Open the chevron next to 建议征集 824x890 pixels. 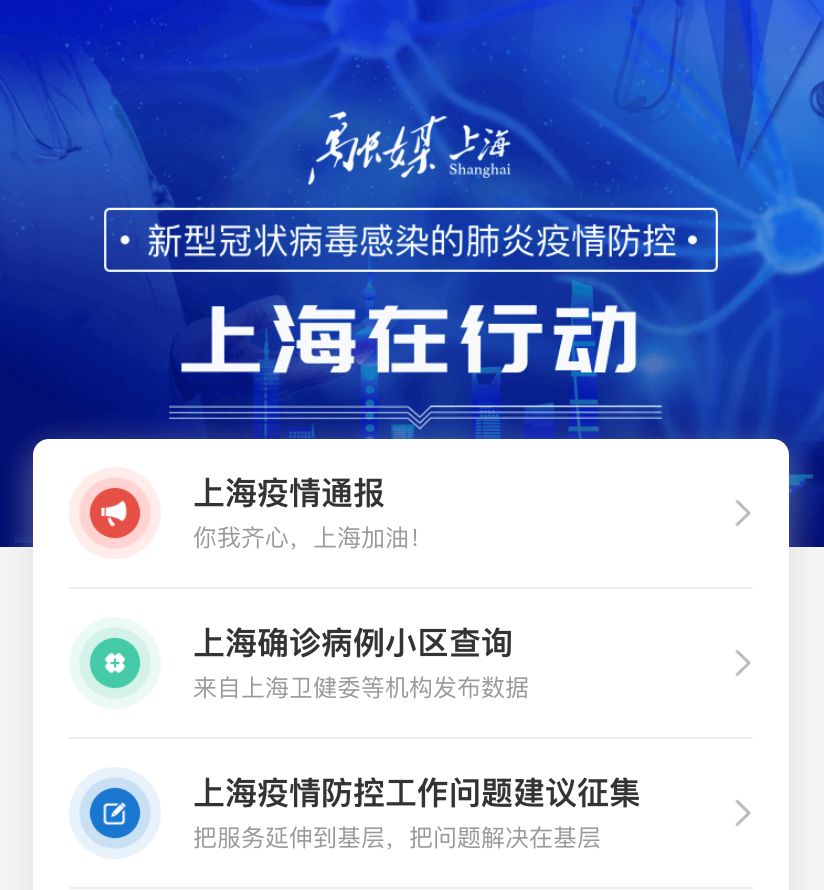pos(742,813)
